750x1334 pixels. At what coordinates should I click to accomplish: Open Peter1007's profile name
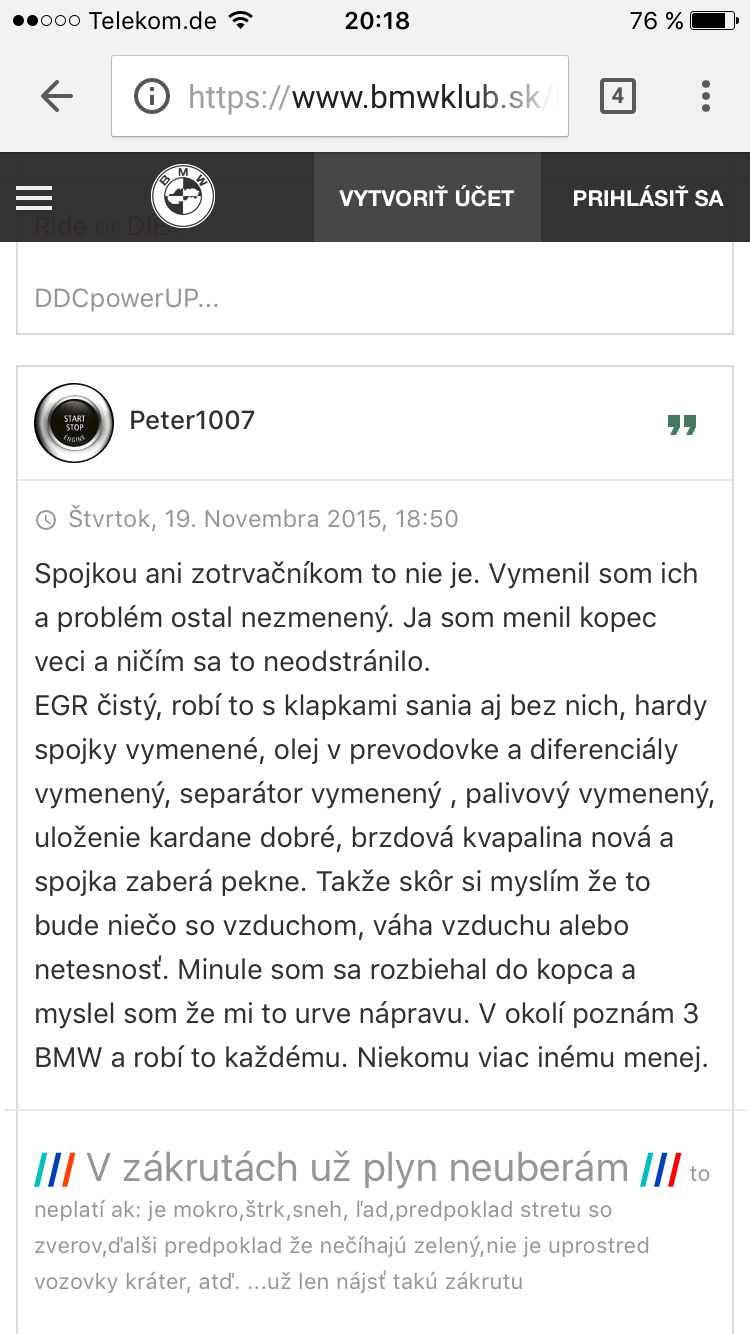click(x=192, y=420)
